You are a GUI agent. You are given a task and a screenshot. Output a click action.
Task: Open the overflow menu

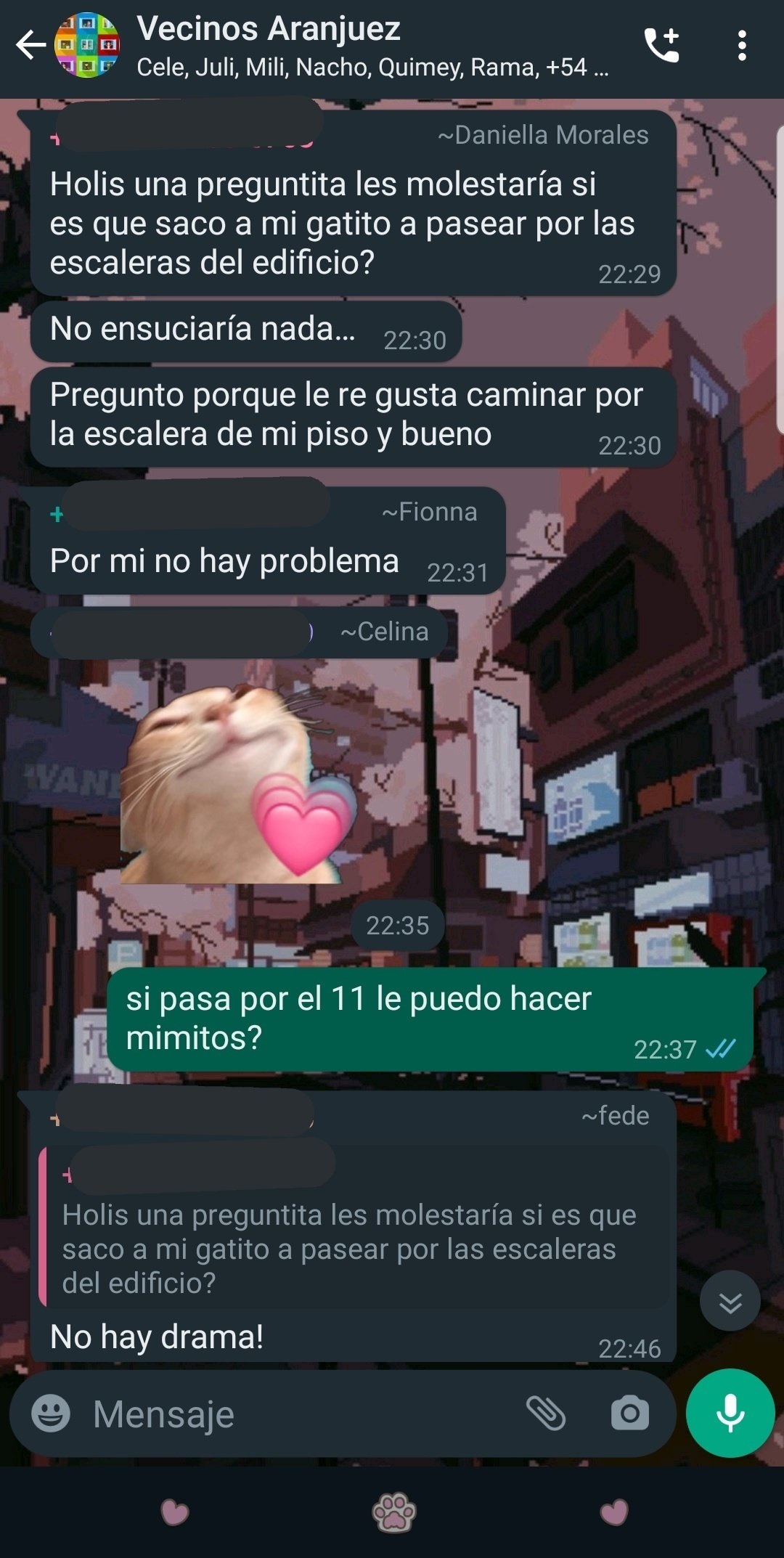click(x=741, y=45)
